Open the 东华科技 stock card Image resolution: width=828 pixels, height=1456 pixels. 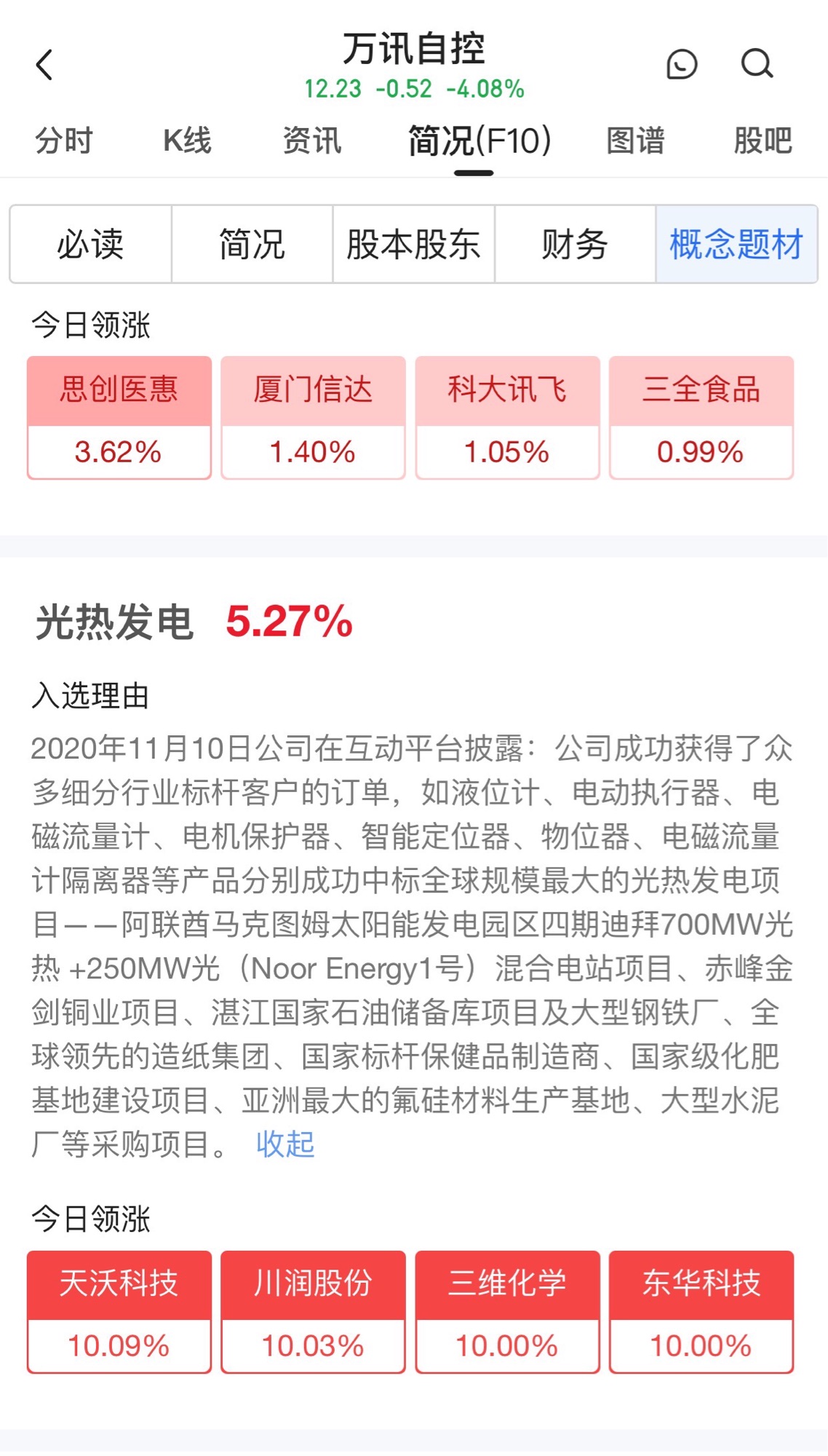701,1311
